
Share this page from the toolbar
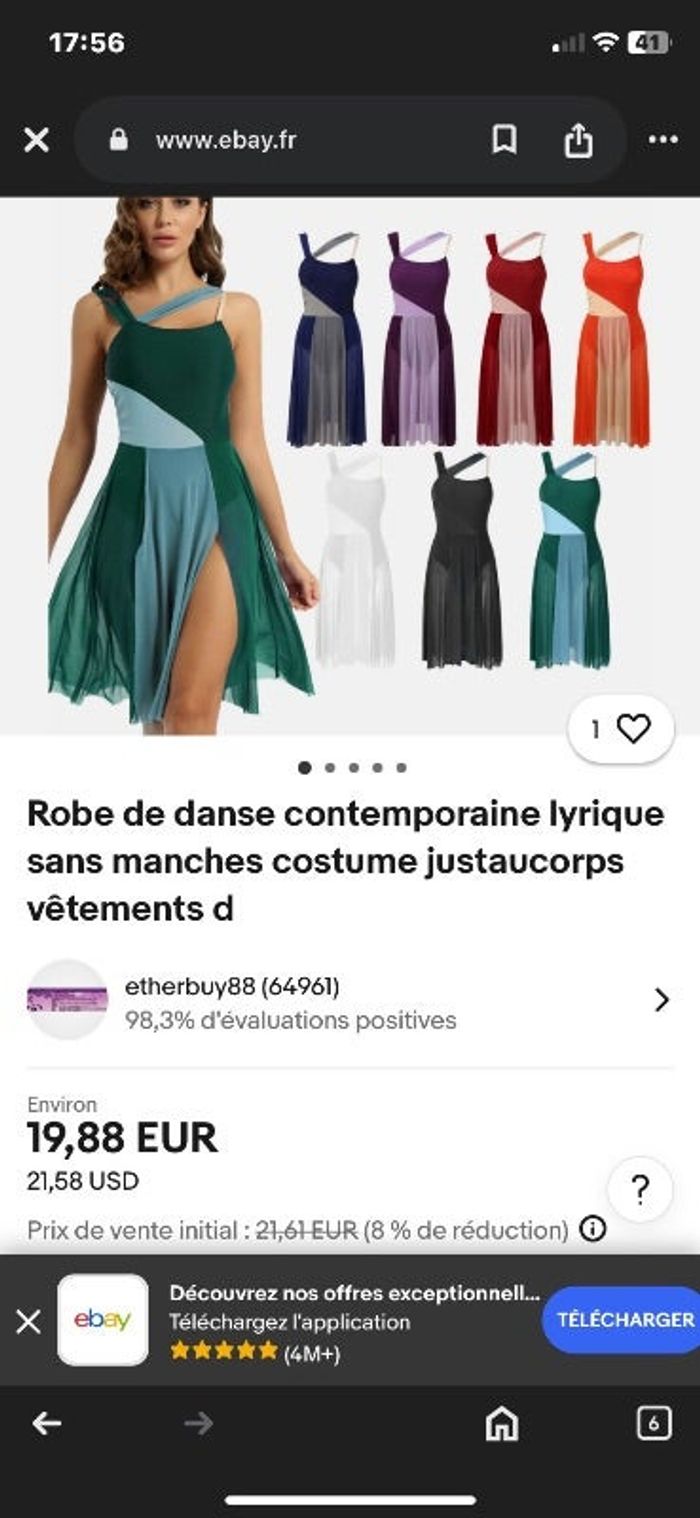pos(578,141)
